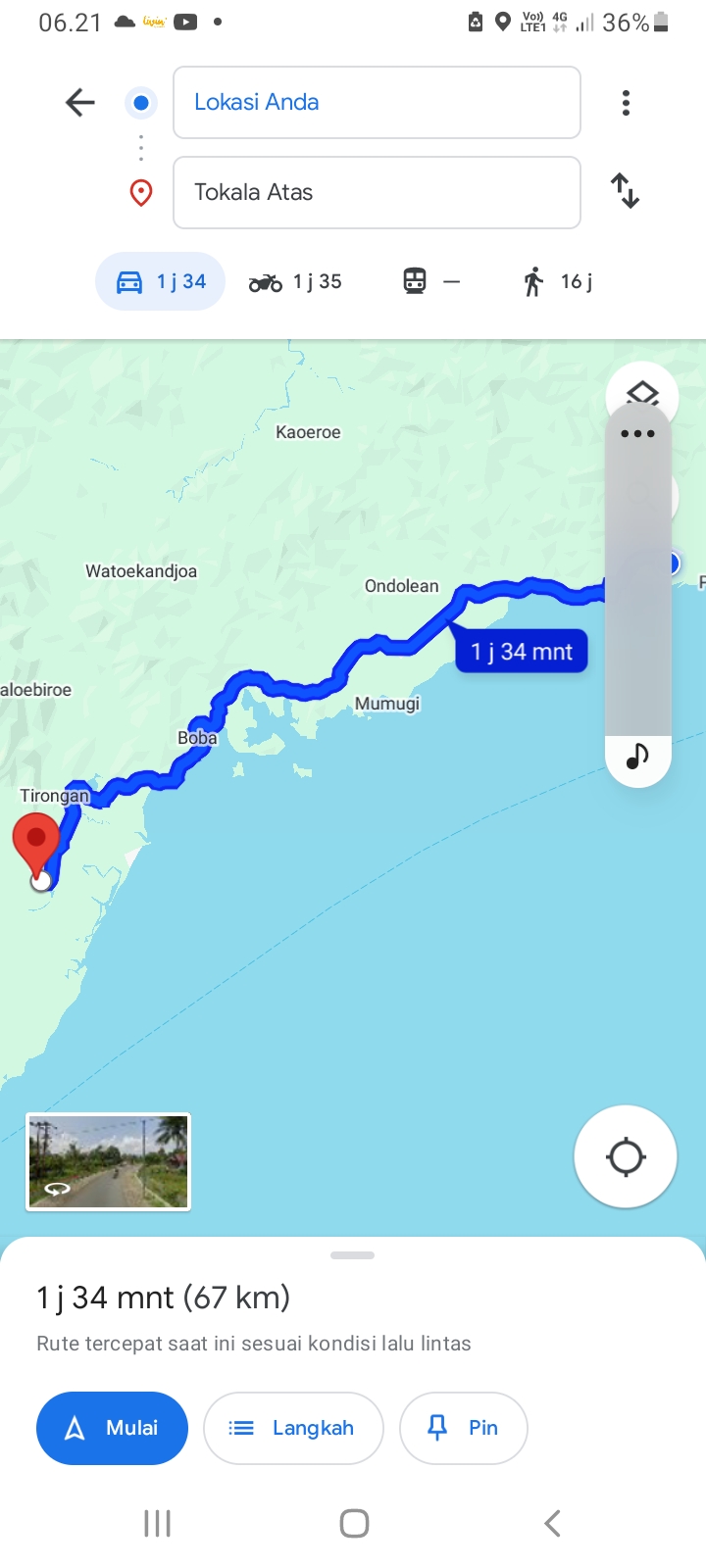Go to the home screen

[354, 1523]
